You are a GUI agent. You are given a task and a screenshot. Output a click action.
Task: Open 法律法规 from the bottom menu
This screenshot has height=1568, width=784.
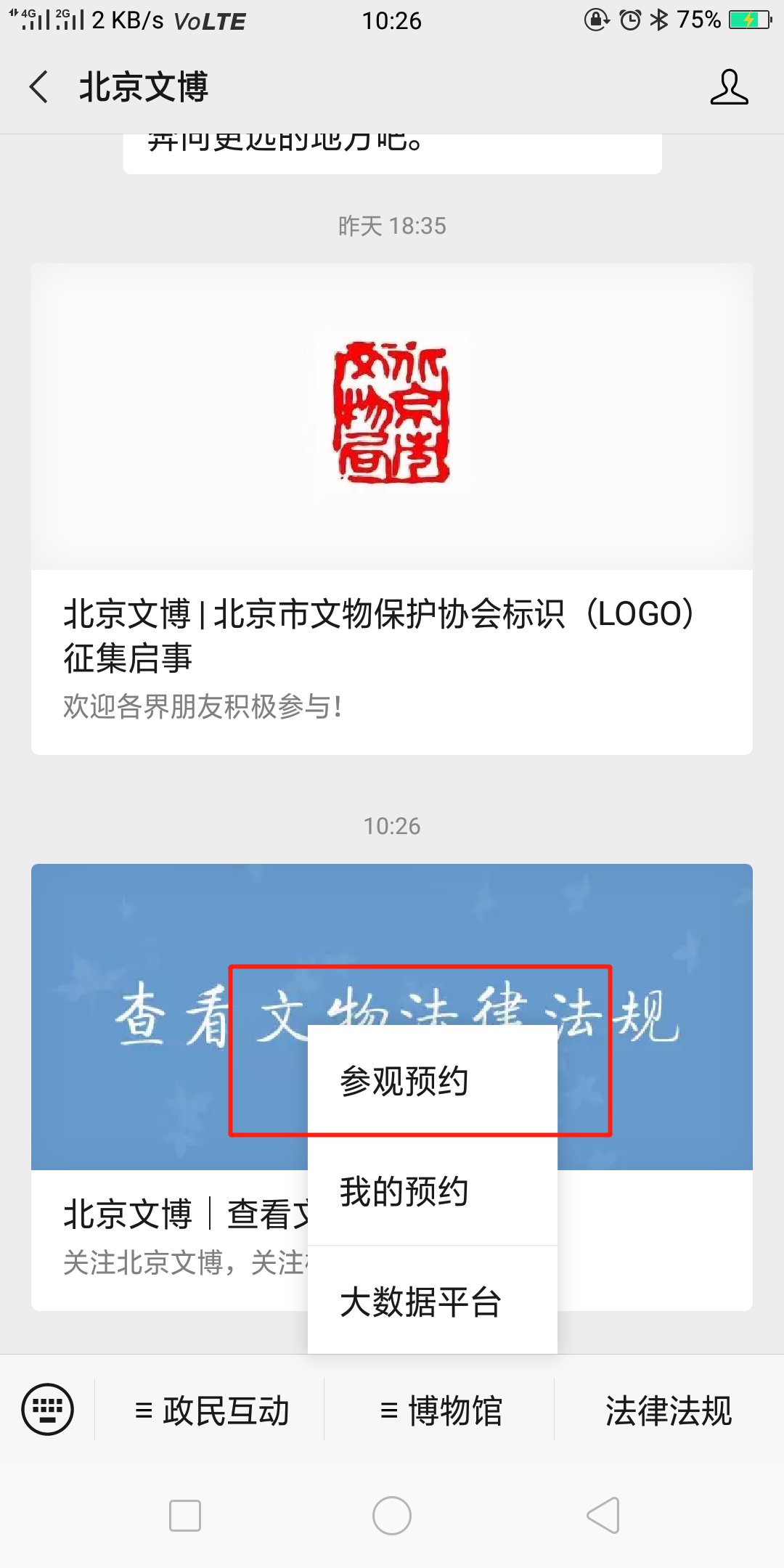click(668, 1410)
